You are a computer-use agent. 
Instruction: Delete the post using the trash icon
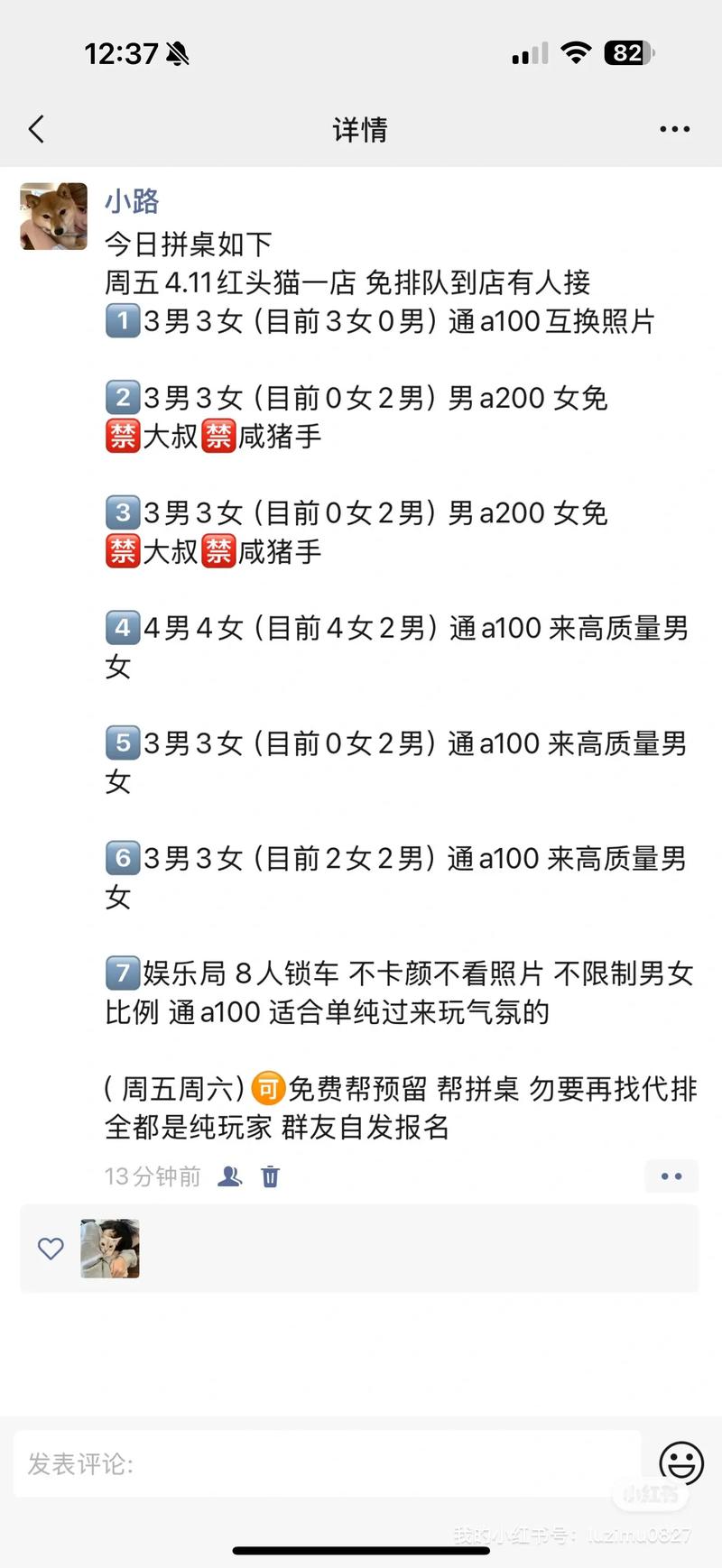270,1176
